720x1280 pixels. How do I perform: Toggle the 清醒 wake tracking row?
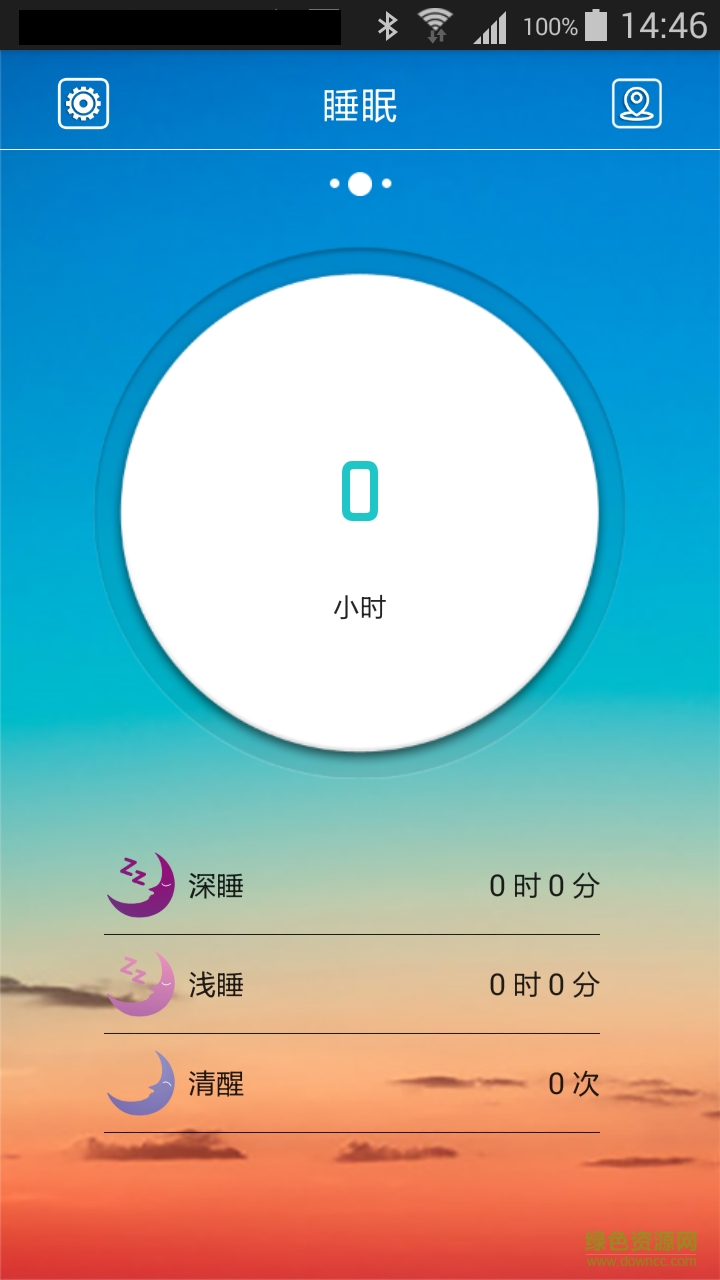pyautogui.click(x=350, y=1084)
